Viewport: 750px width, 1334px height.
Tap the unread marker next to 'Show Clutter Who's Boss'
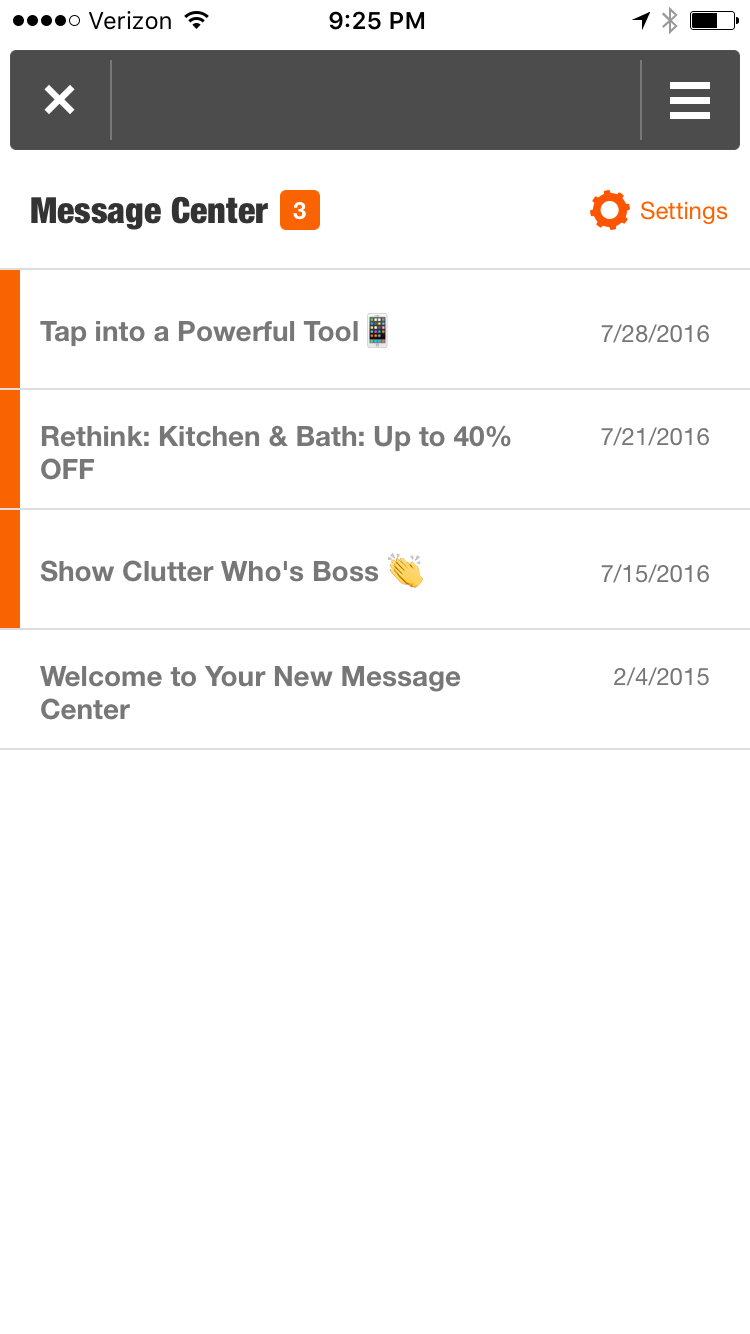pos(9,570)
